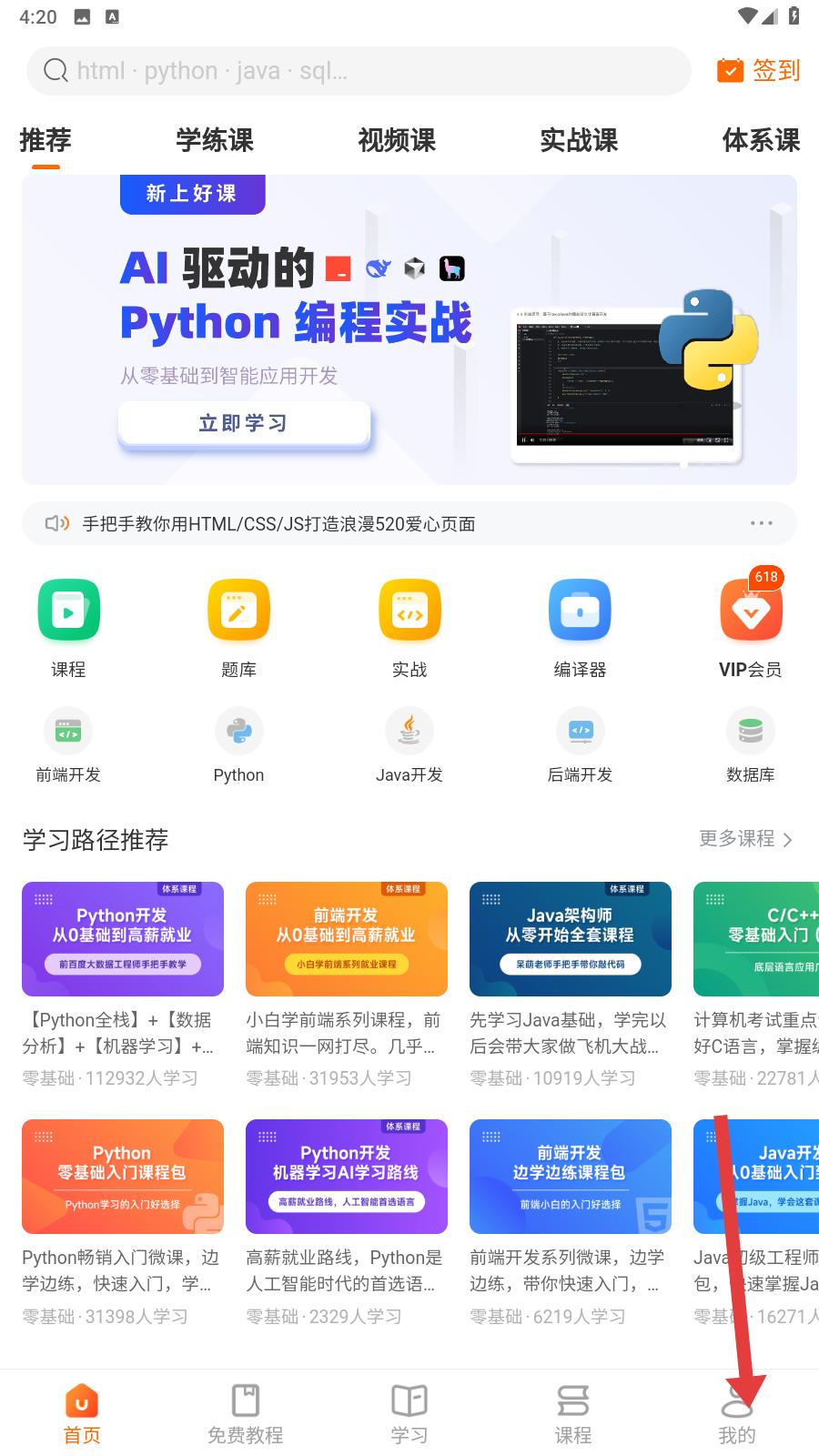
Task: Switch to the 我的 profile tab
Action: click(x=736, y=1413)
